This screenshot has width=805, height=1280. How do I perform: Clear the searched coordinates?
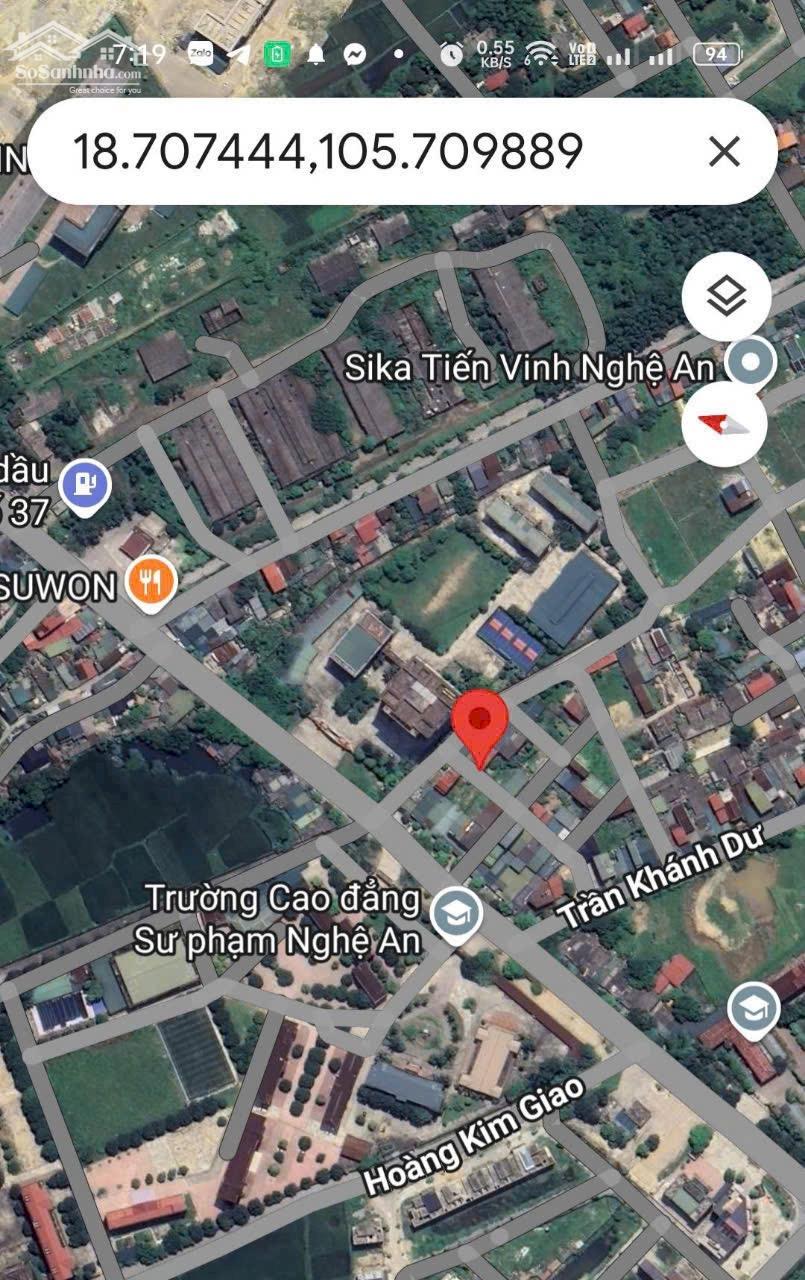(x=724, y=152)
